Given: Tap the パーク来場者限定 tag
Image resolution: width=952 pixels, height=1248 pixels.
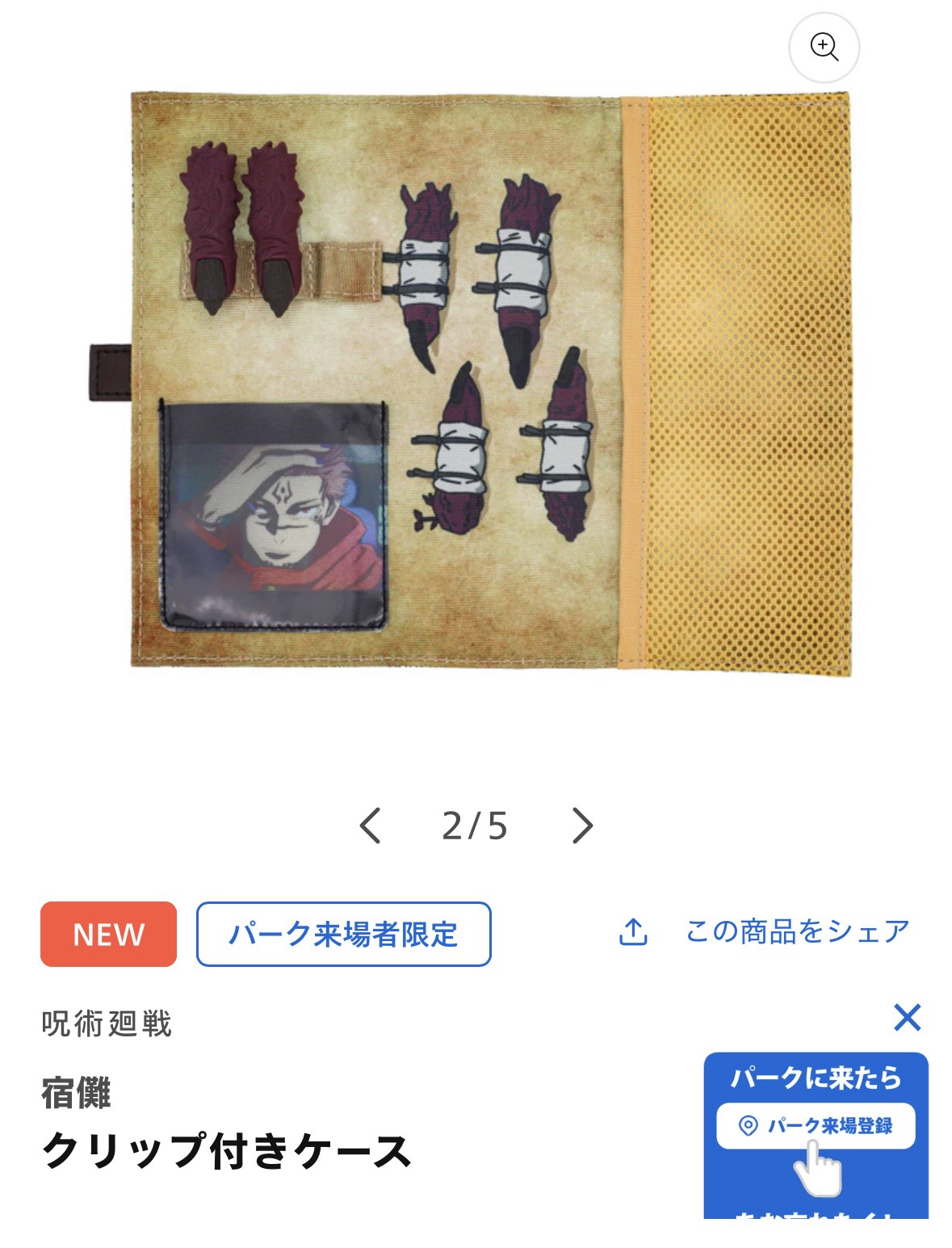Looking at the screenshot, I should point(343,935).
